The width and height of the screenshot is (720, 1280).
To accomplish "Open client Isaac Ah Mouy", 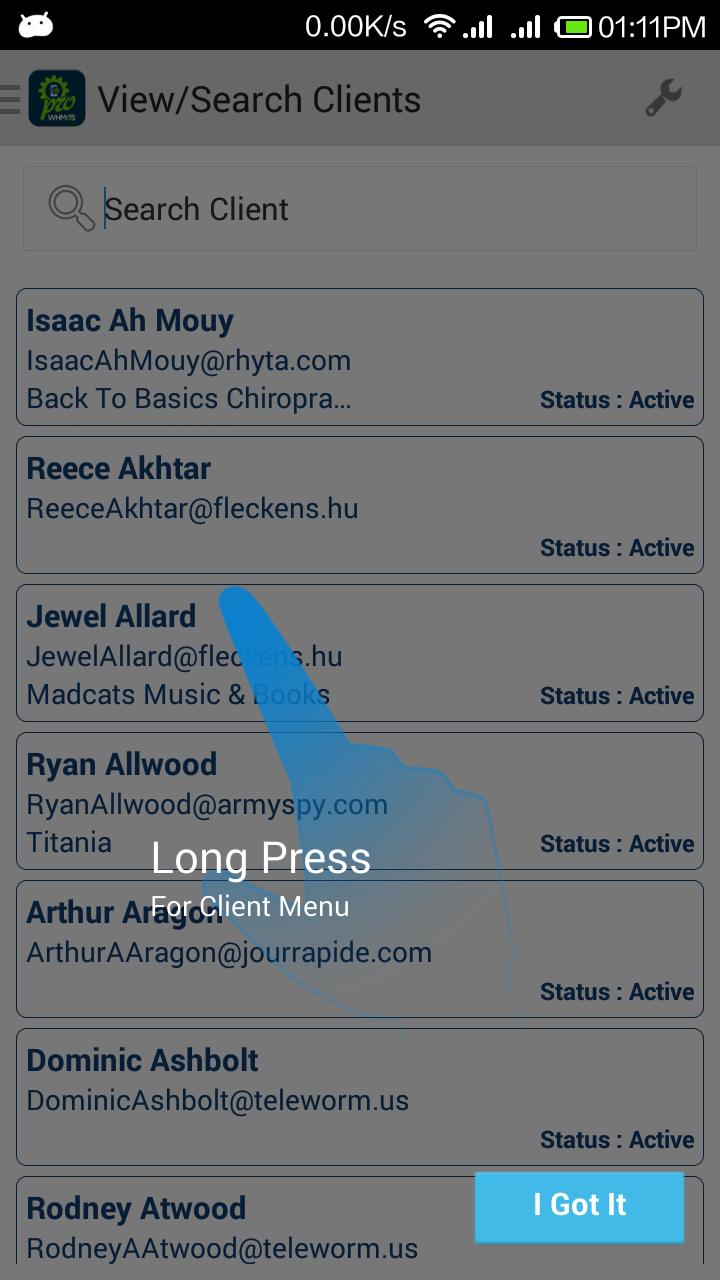I will pos(360,357).
